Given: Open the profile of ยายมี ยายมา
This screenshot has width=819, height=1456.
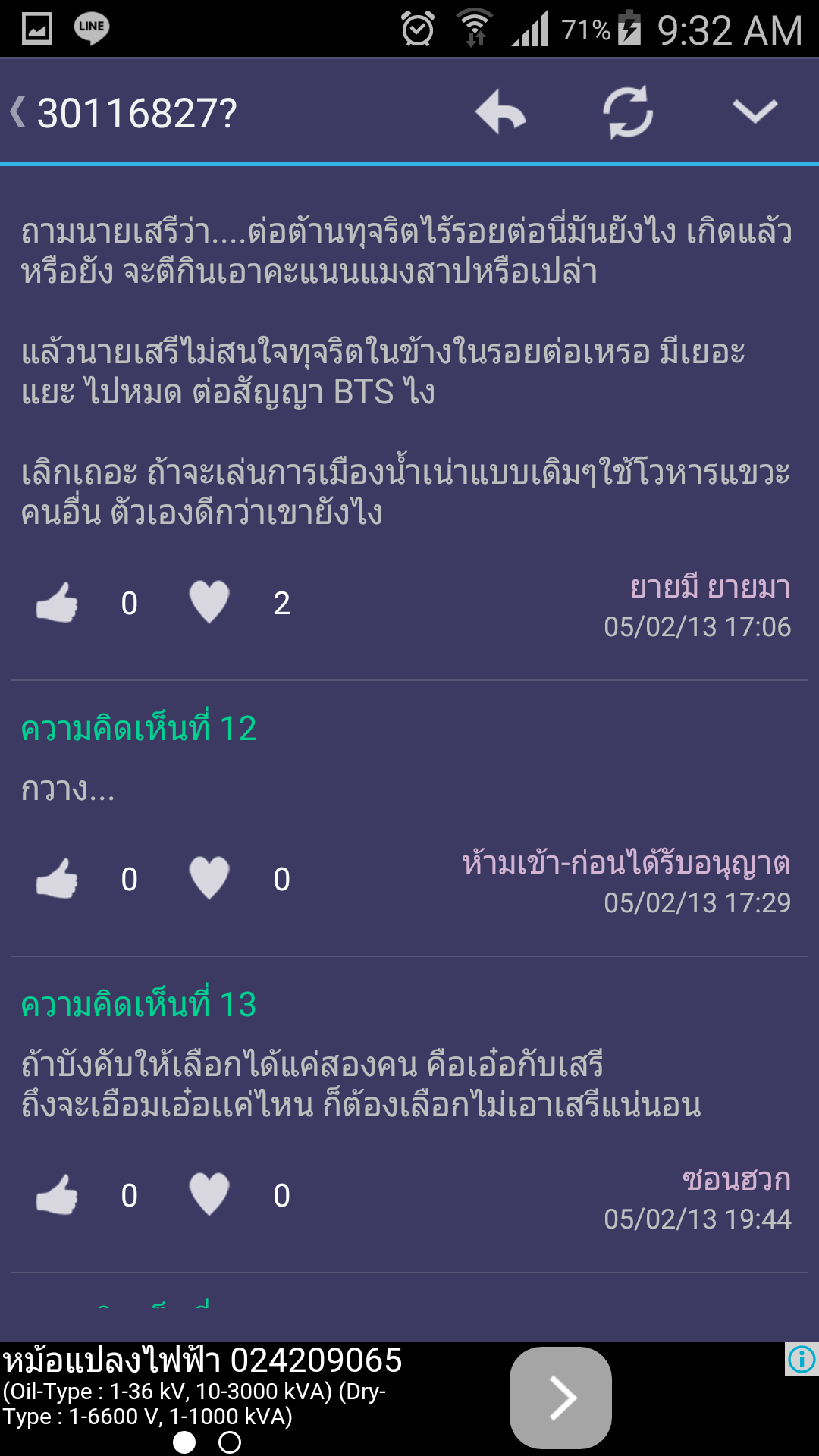Looking at the screenshot, I should coord(710,587).
